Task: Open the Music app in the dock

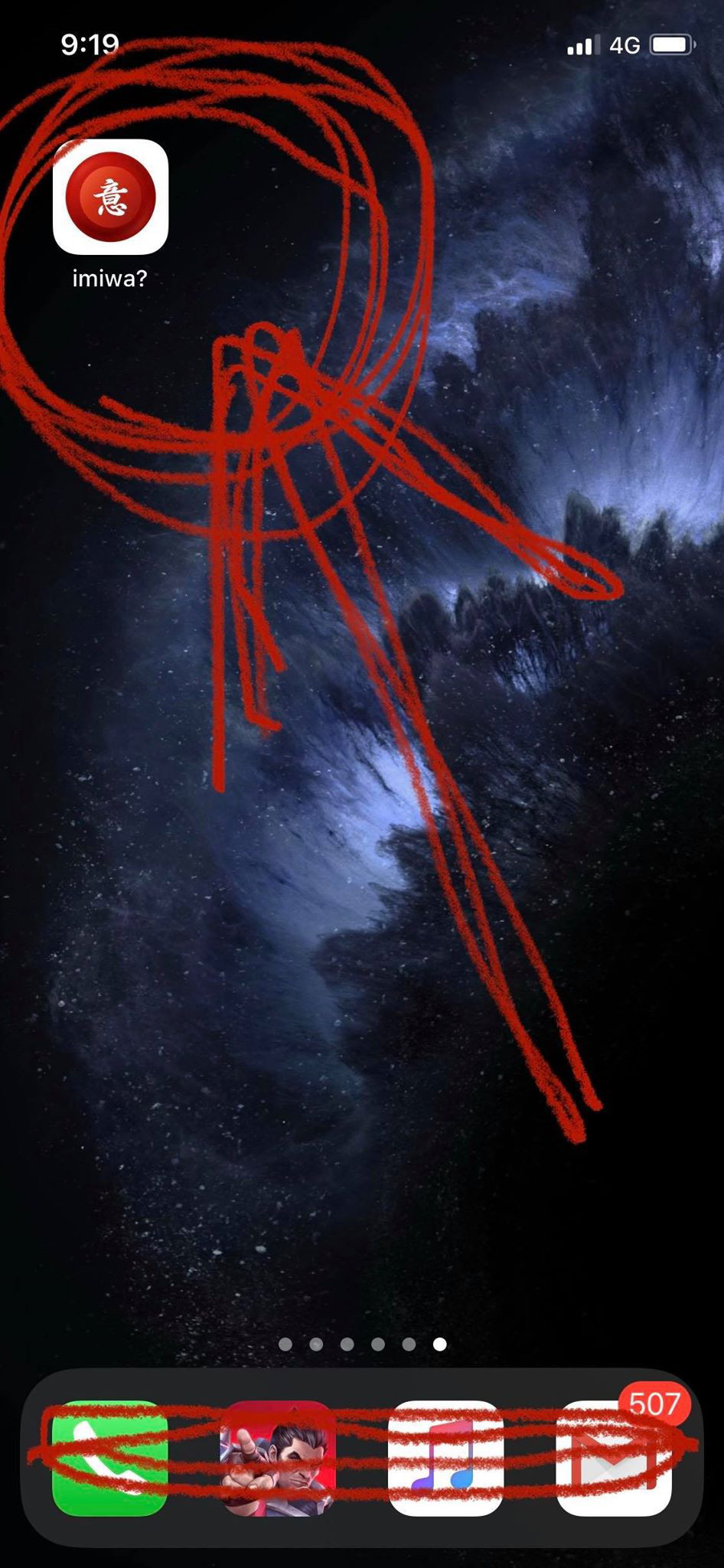Action: (446, 1458)
